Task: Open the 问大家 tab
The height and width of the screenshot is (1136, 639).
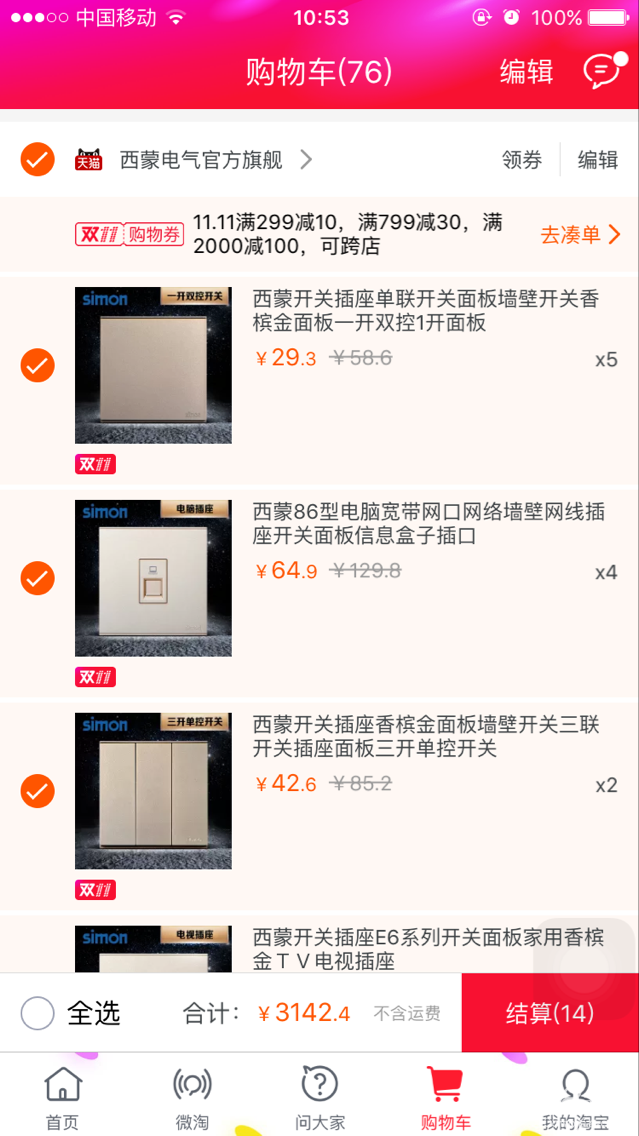Action: click(319, 1097)
